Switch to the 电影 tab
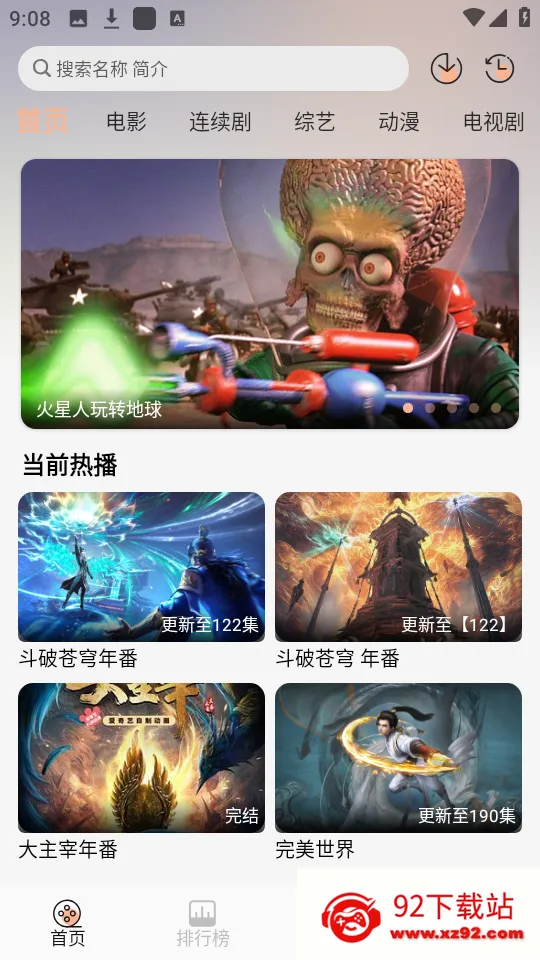Viewport: 540px width, 960px height. tap(126, 122)
